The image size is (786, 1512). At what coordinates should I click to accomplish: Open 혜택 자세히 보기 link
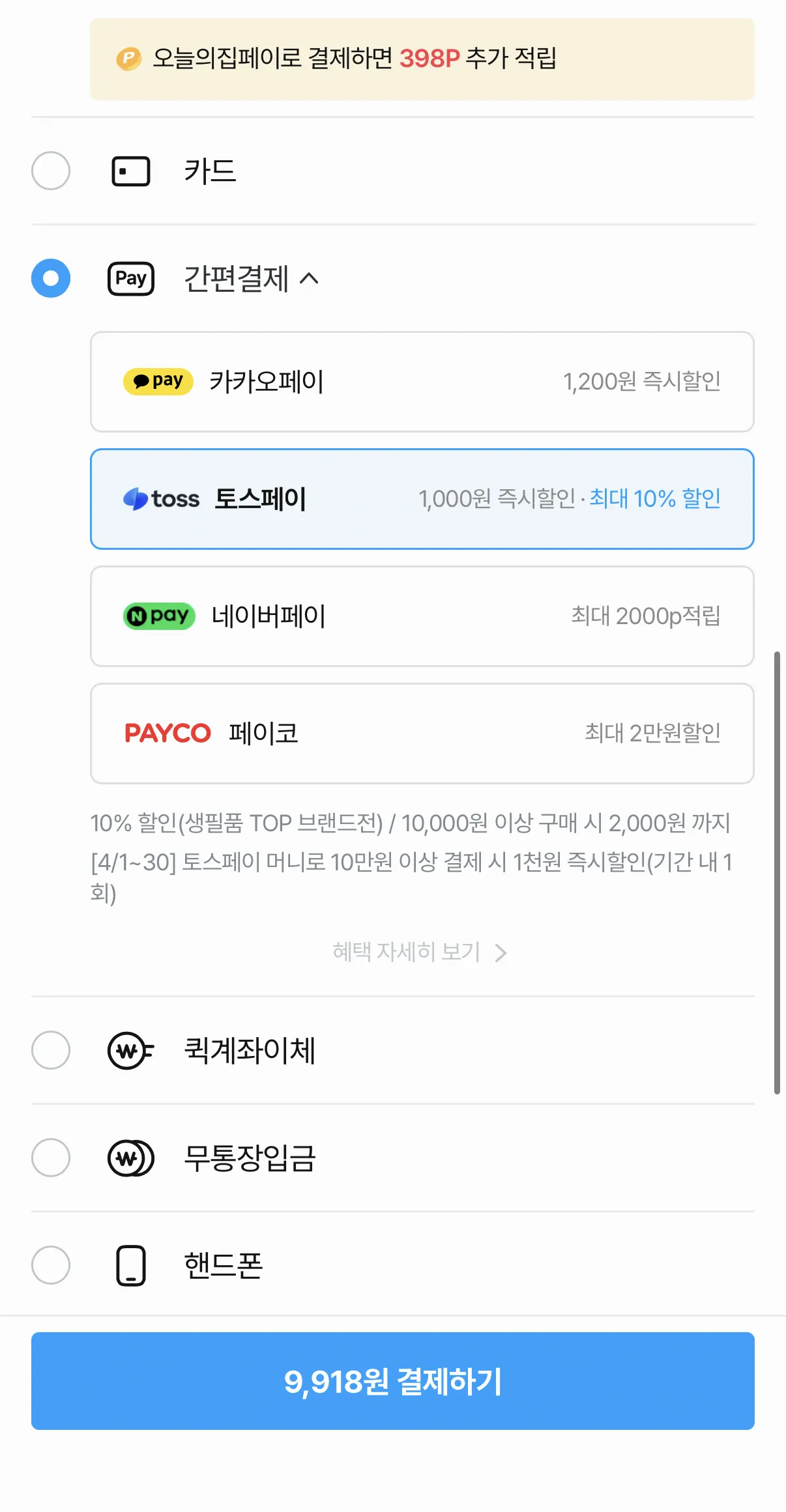pos(420,952)
